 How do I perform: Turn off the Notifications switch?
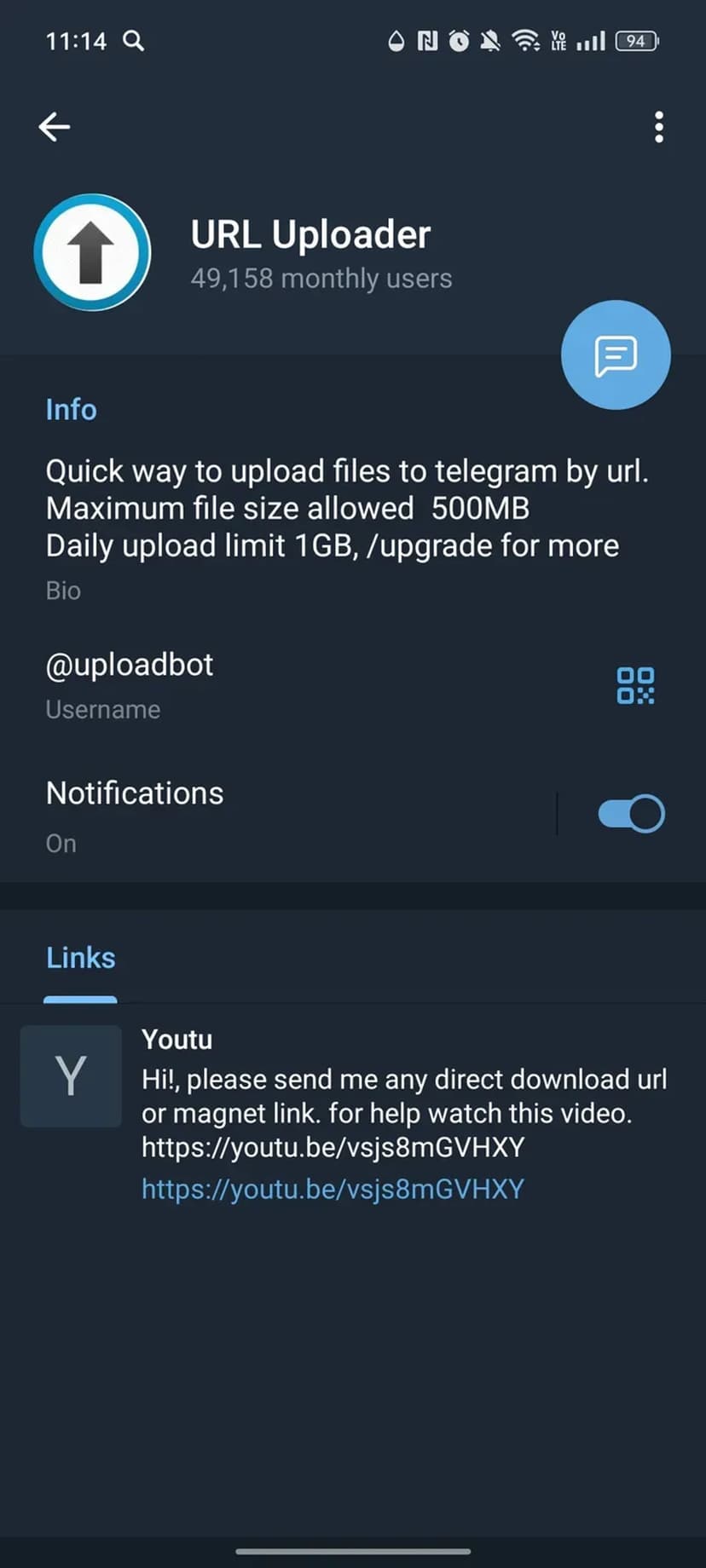[631, 814]
